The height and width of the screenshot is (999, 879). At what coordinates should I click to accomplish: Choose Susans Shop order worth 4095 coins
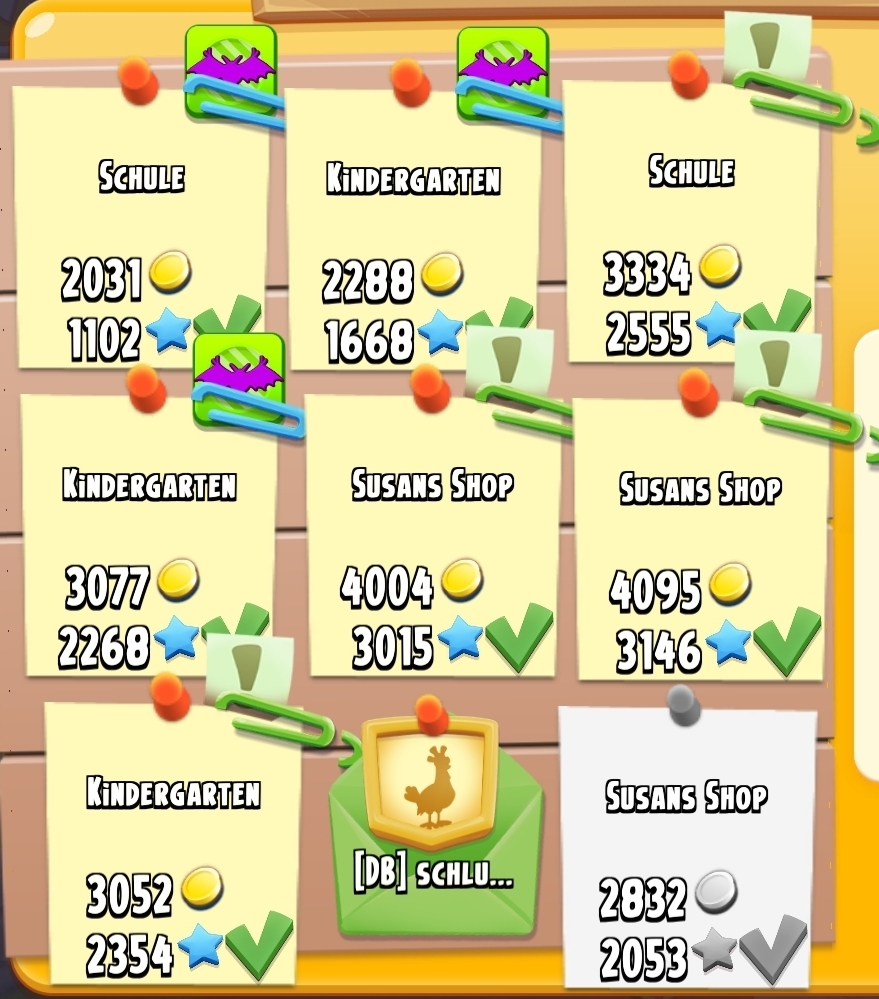(x=700, y=538)
